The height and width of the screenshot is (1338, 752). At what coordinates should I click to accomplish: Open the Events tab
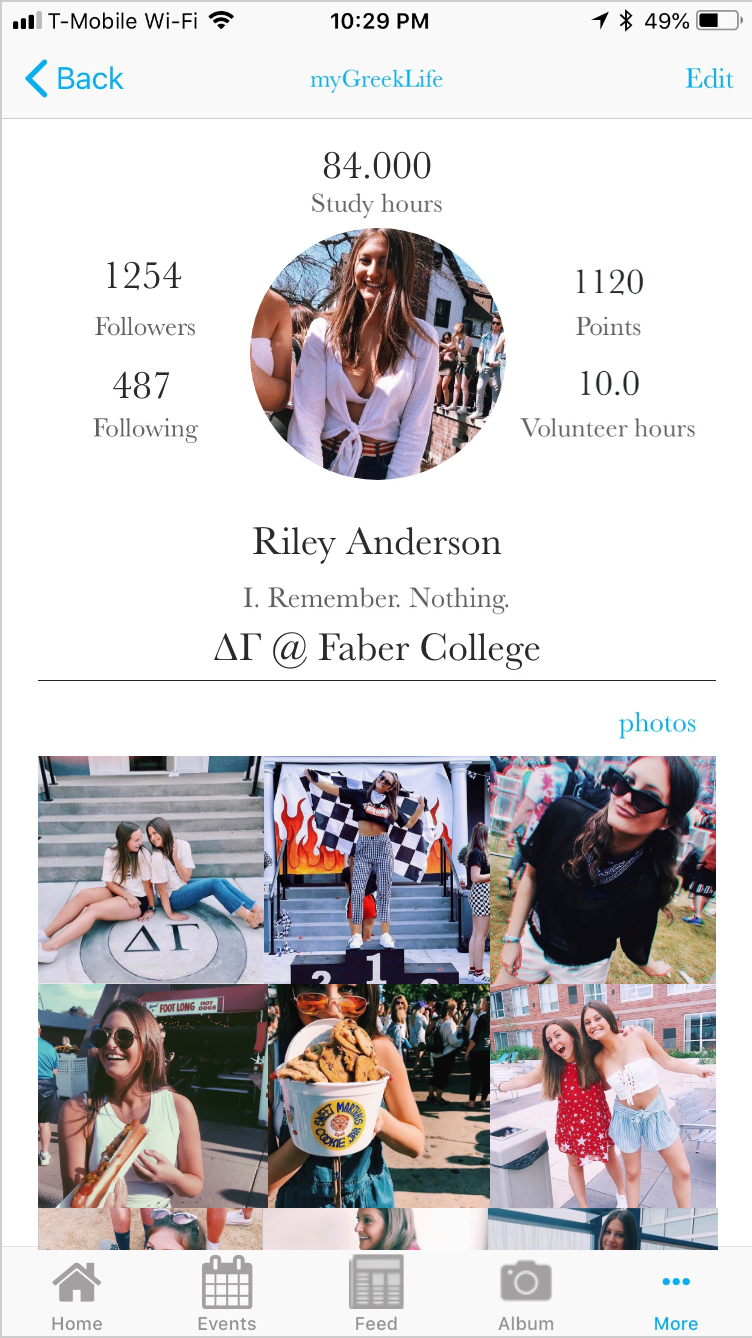coord(227,1295)
